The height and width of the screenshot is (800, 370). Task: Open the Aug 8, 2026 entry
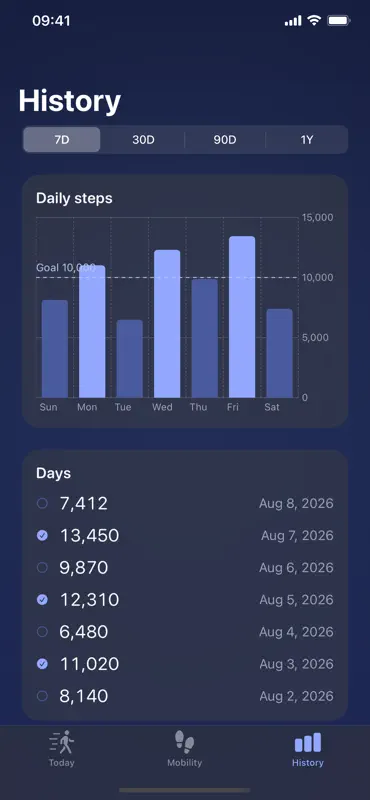(185, 504)
